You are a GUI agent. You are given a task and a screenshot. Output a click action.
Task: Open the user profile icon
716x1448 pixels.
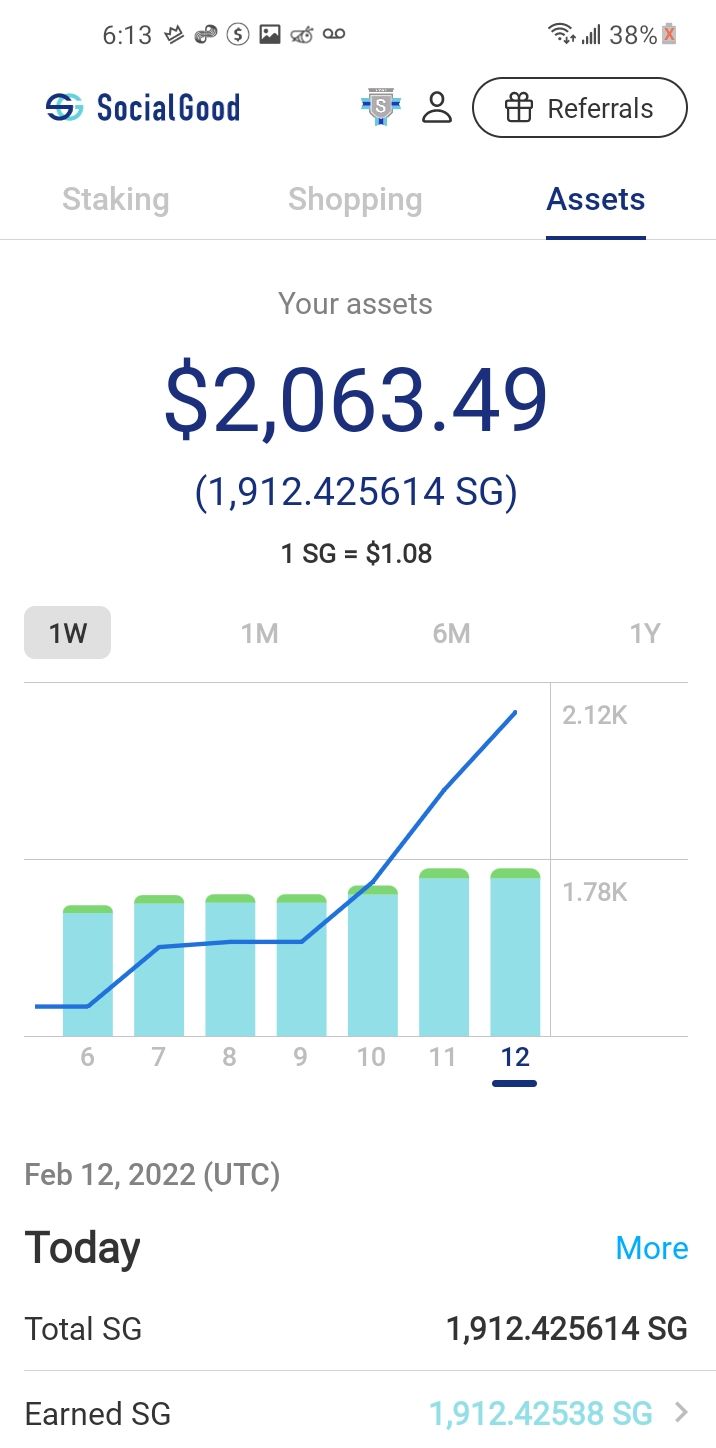(437, 108)
